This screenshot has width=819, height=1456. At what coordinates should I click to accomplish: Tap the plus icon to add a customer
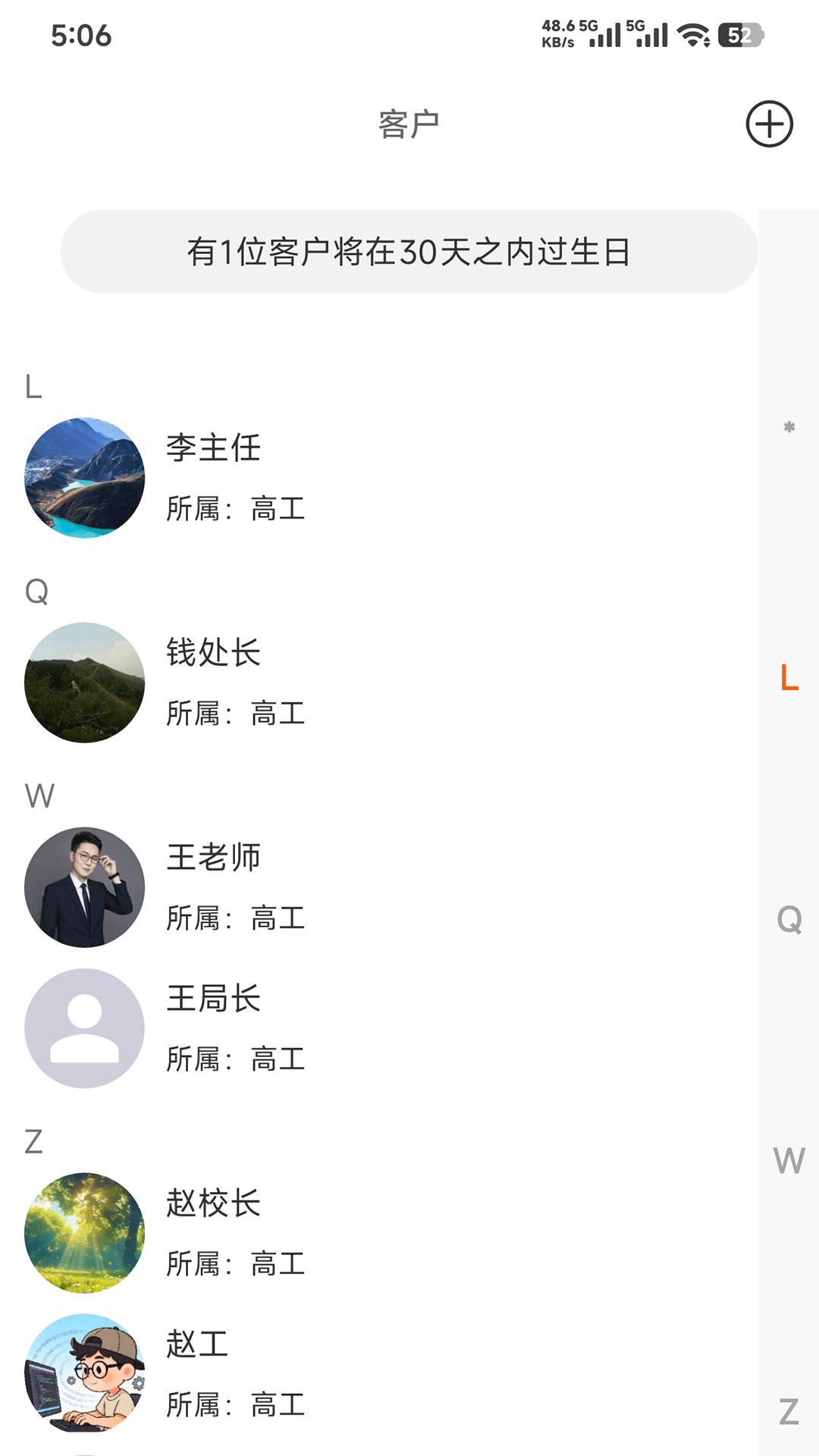point(769,124)
